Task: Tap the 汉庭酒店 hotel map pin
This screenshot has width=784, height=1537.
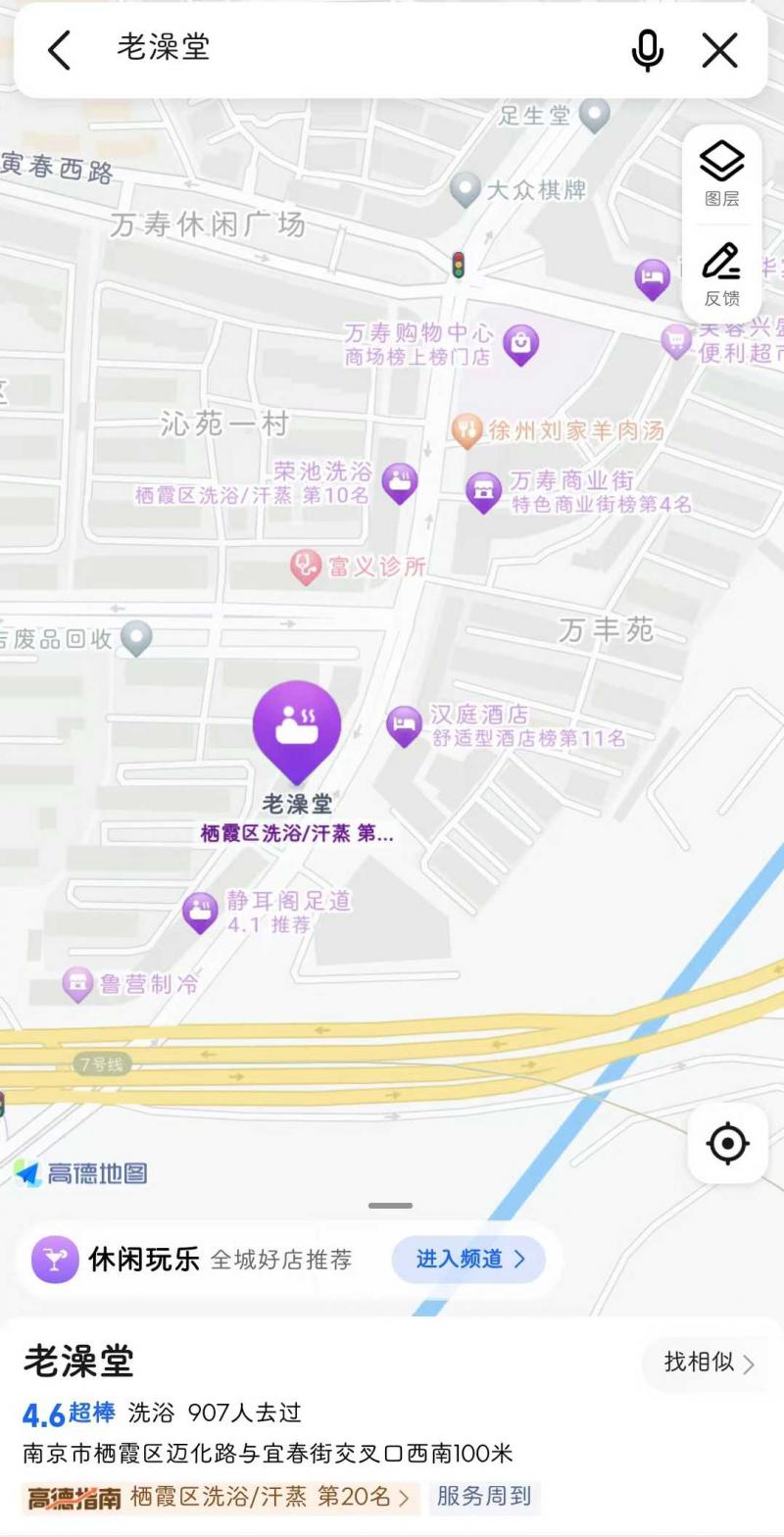Action: pyautogui.click(x=404, y=723)
